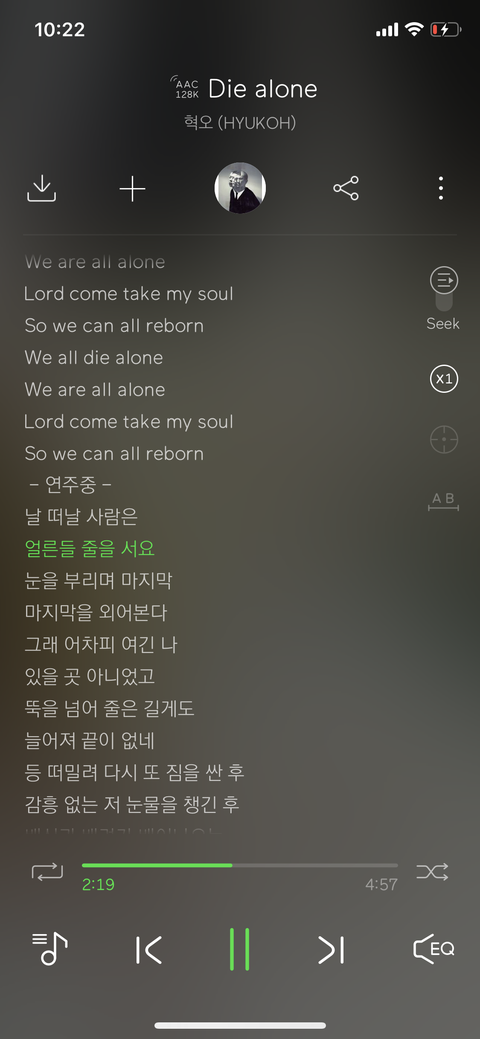Screen dimensions: 480x1039
Task: Pause the playing song
Action: click(x=240, y=950)
